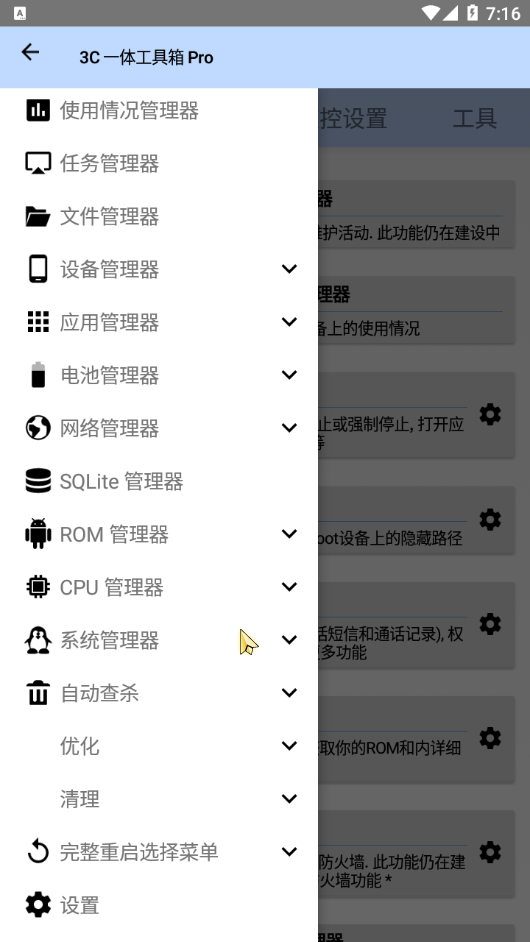Expand the 系统管理器 chevron

(x=289, y=639)
